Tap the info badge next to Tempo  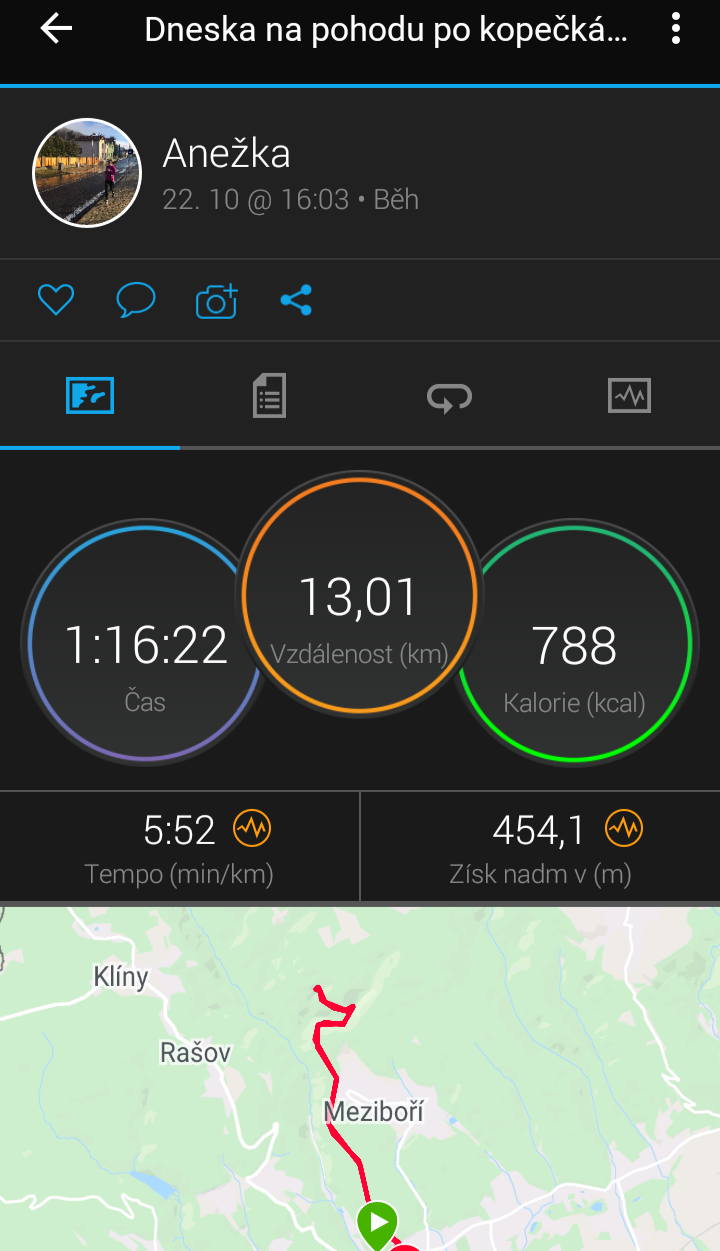(x=252, y=828)
